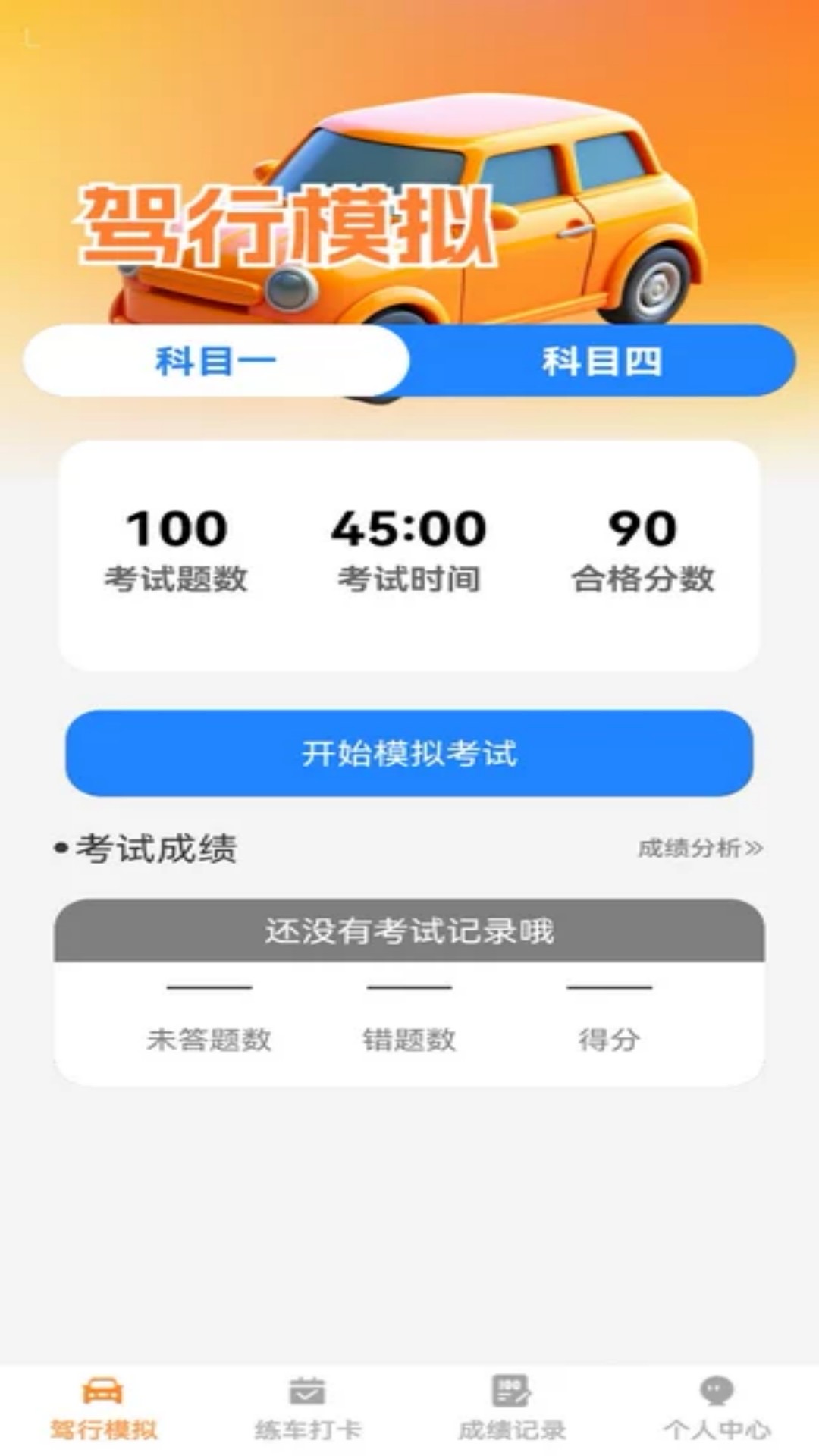Switch to the 科目四 tab
Viewport: 819px width, 1456px height.
(603, 362)
